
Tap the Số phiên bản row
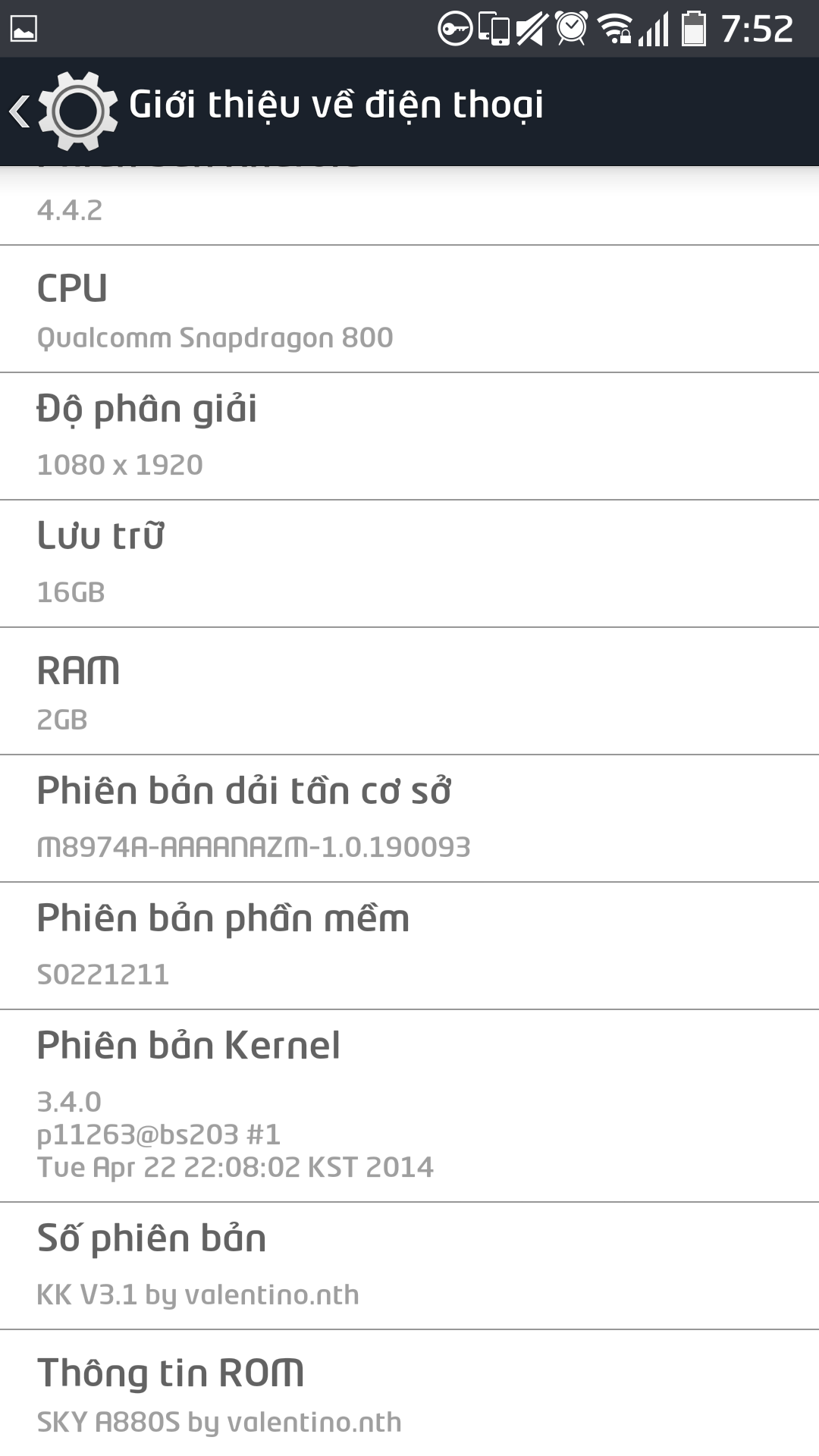pos(409,1266)
